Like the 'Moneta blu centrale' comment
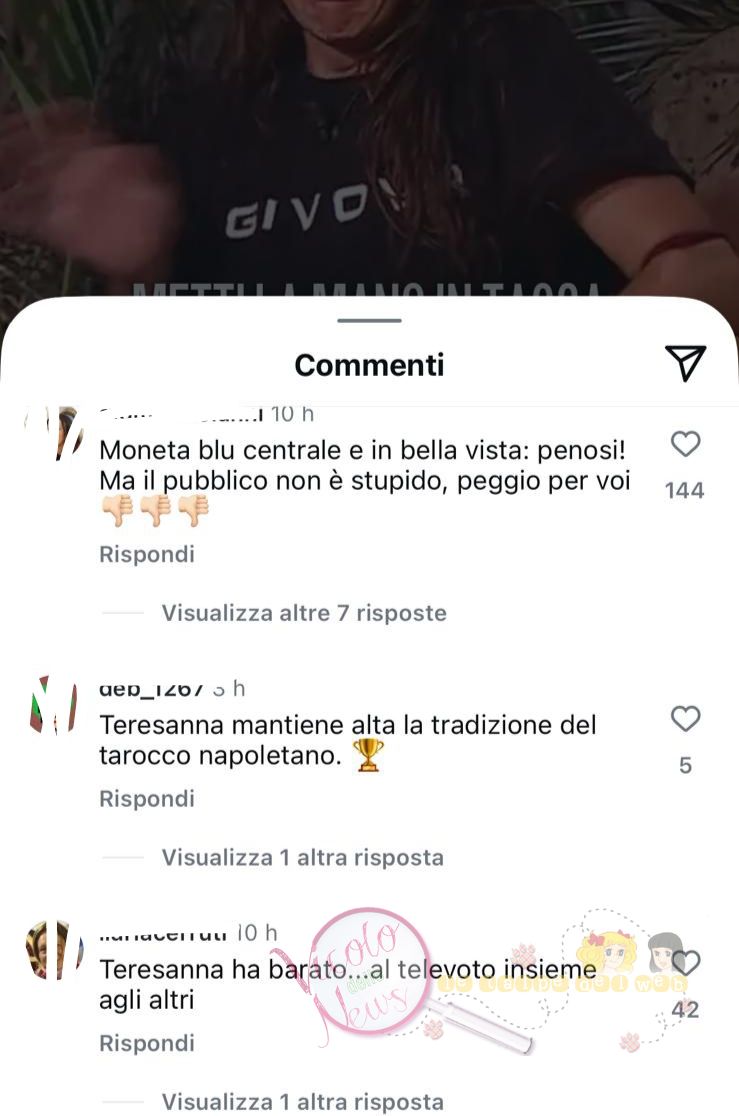 tap(685, 444)
